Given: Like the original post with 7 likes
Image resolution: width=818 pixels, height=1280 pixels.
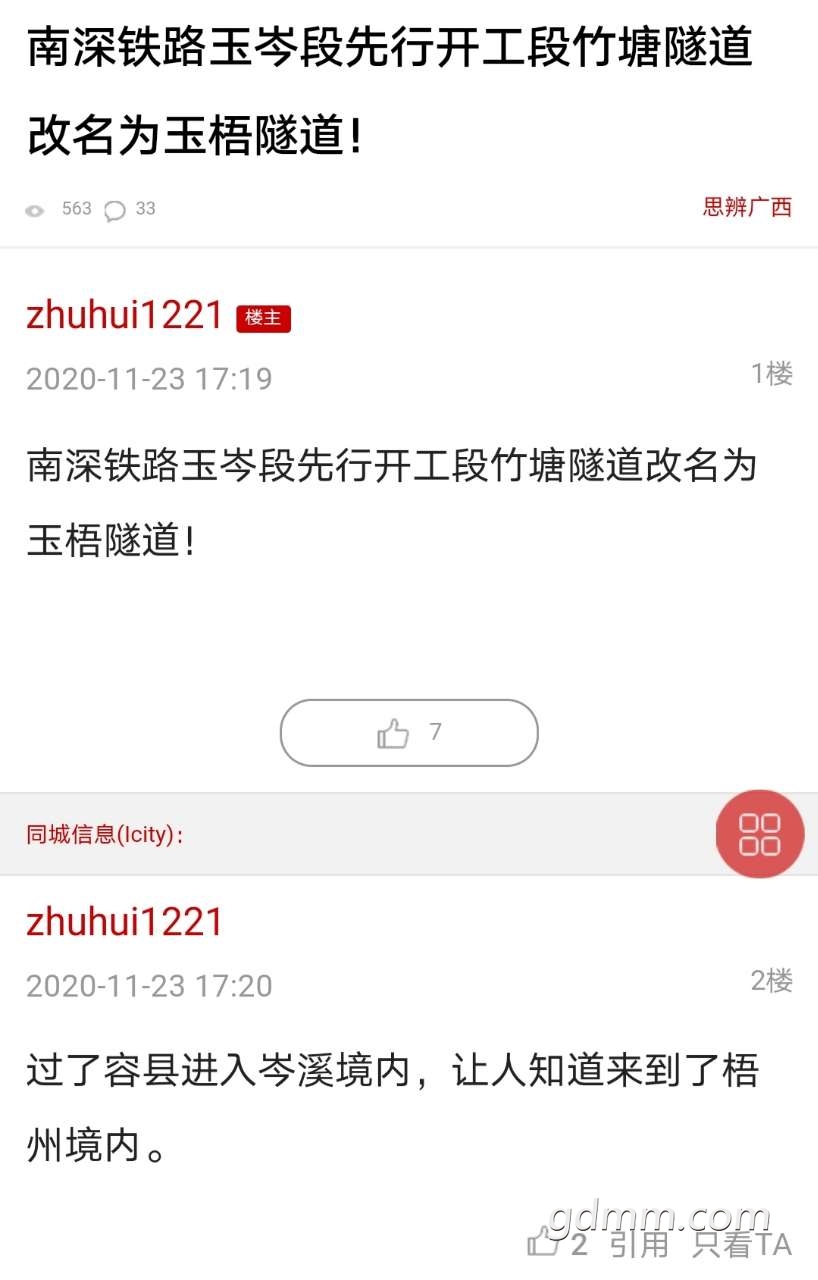Looking at the screenshot, I should [409, 733].
